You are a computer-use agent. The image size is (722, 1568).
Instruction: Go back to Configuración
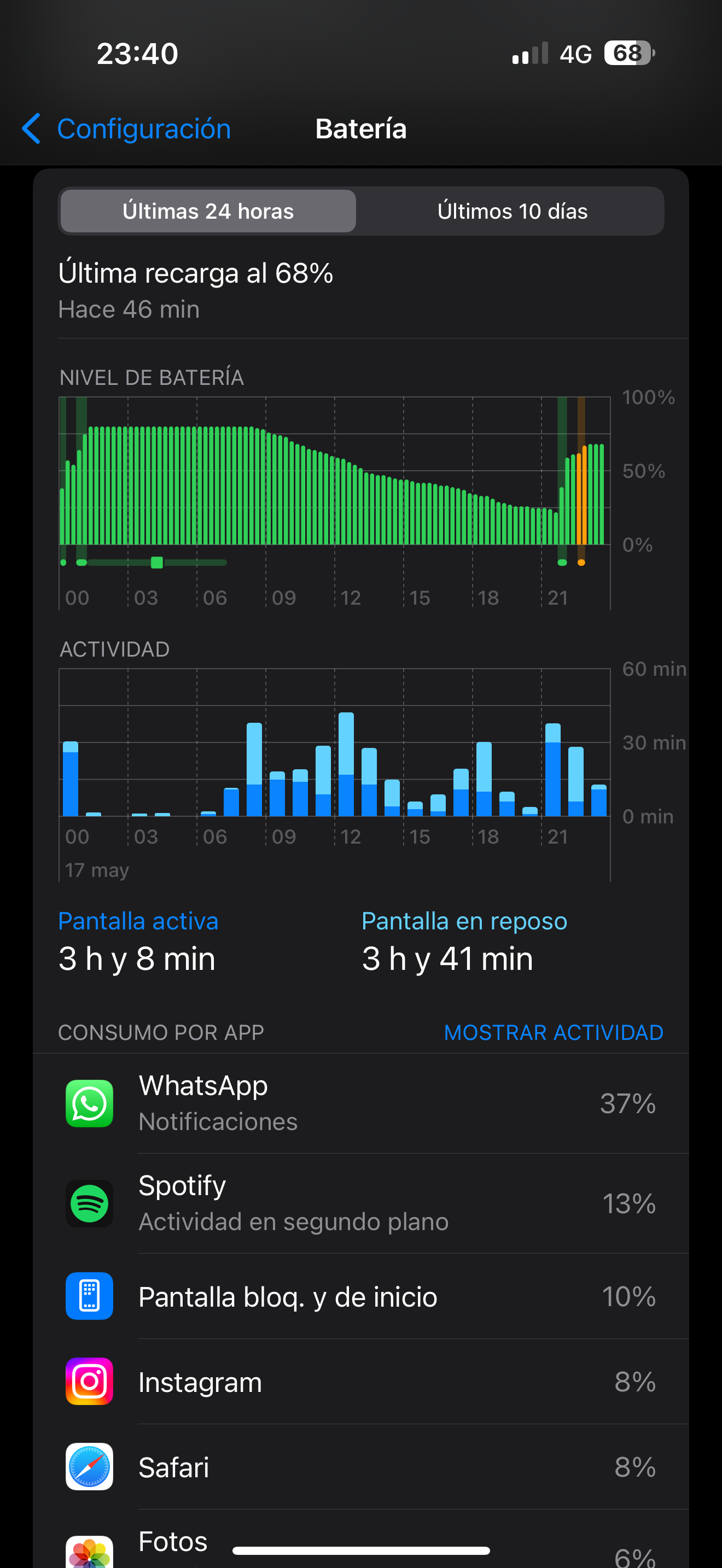point(127,129)
